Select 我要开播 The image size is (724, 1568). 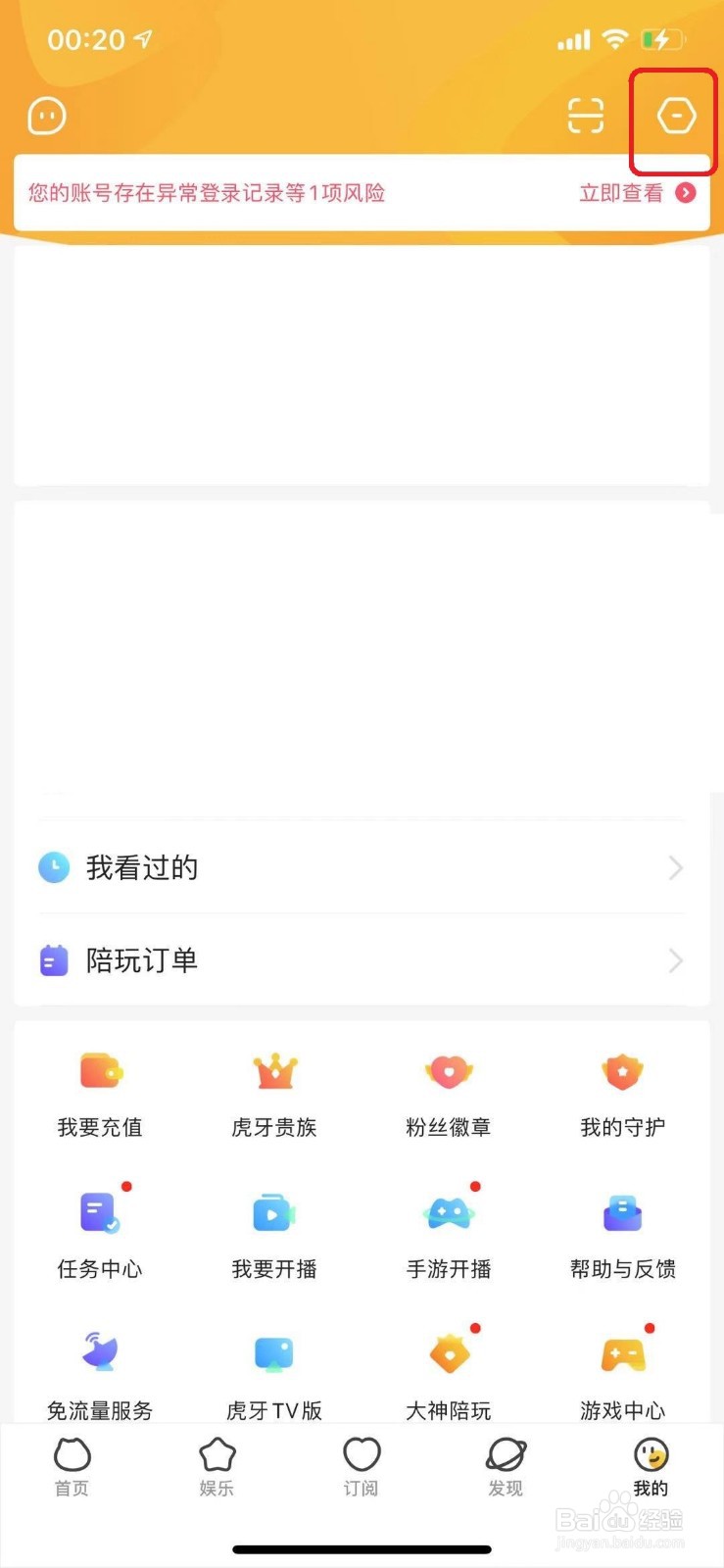[x=274, y=1236]
